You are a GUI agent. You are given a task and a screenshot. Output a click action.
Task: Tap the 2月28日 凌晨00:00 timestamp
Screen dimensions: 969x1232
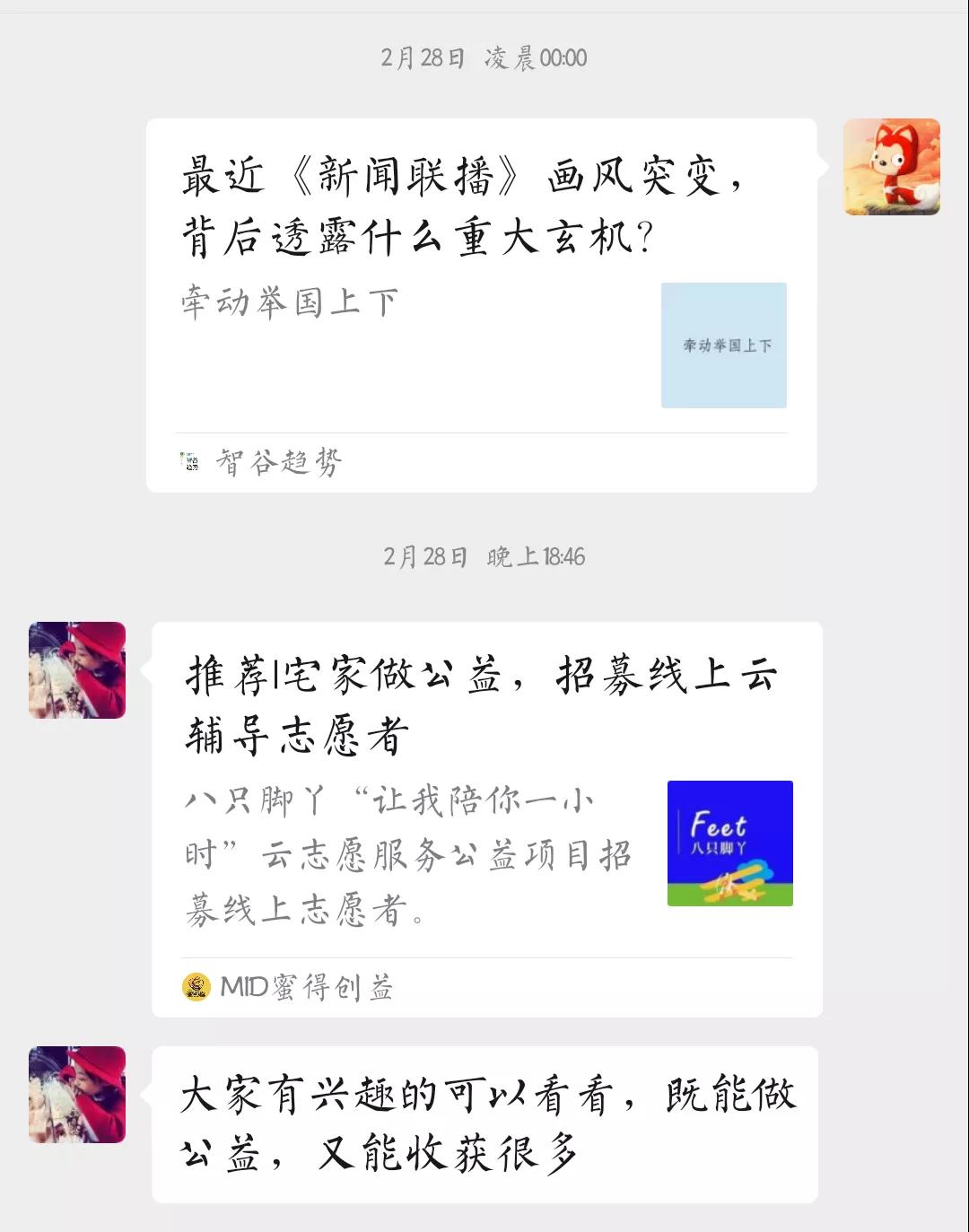click(x=484, y=57)
